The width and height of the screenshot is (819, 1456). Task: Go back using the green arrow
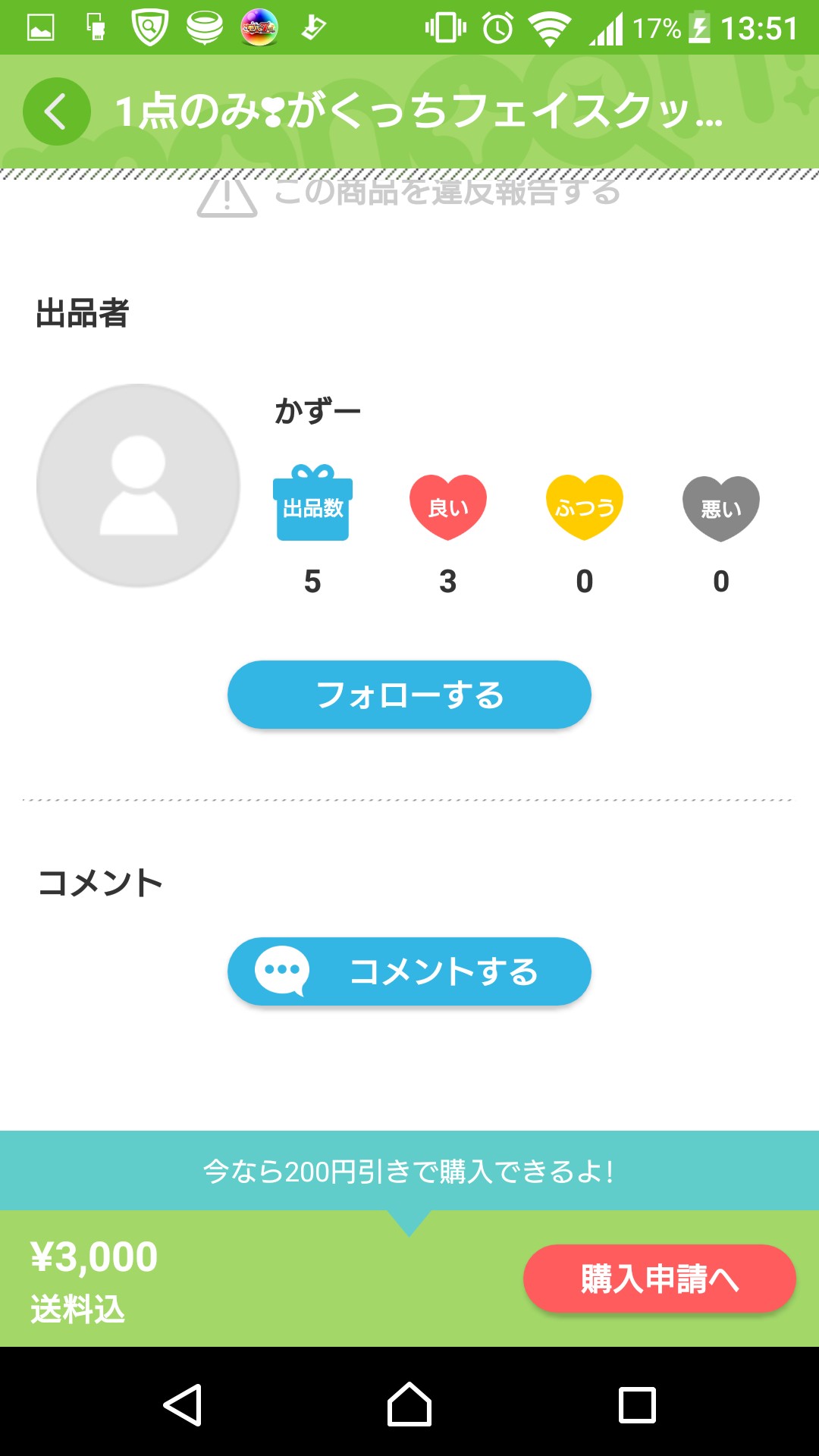[x=57, y=111]
